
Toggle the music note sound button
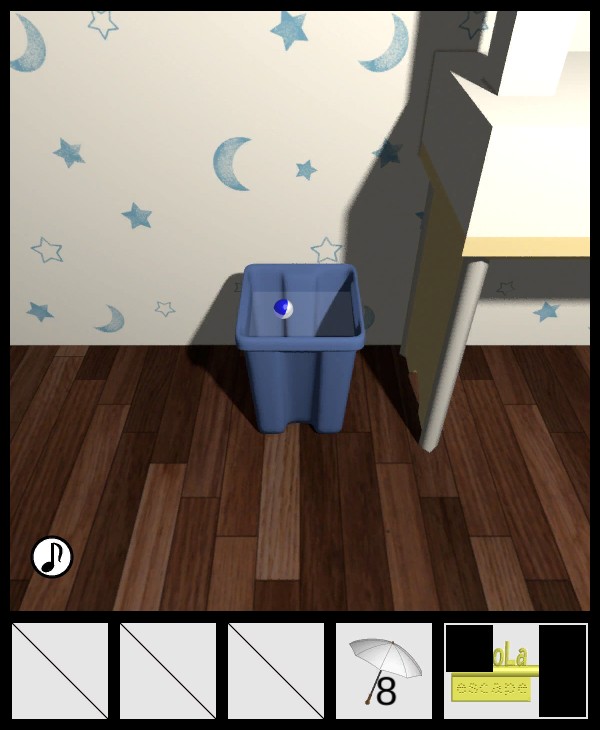tap(52, 557)
